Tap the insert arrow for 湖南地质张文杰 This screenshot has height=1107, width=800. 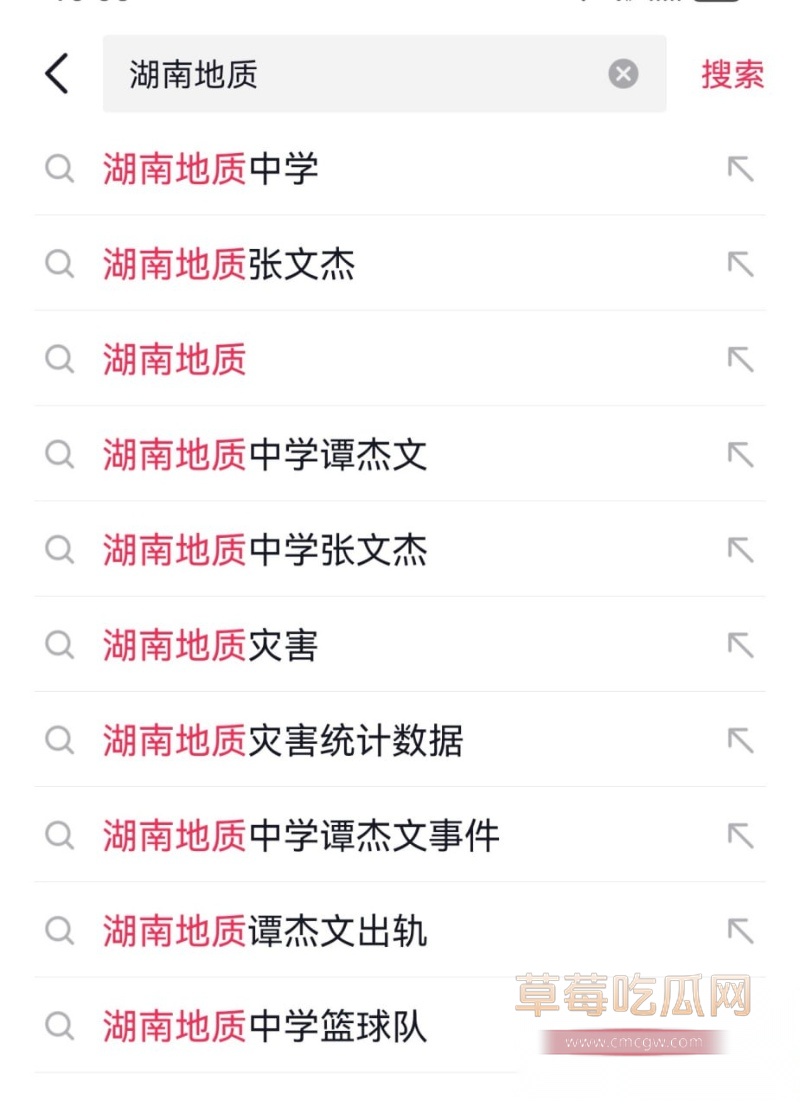[741, 265]
